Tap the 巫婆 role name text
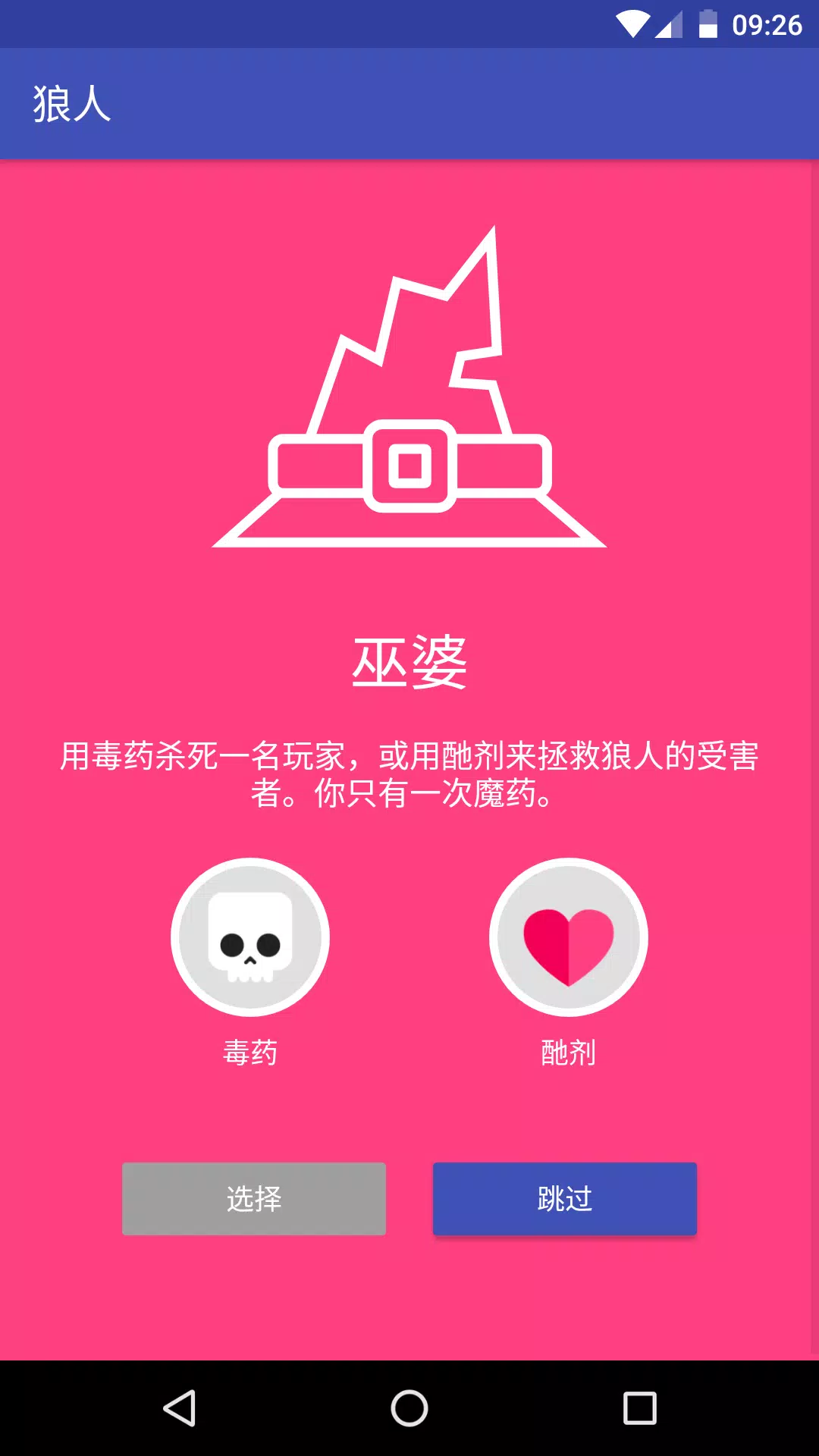 tap(409, 661)
